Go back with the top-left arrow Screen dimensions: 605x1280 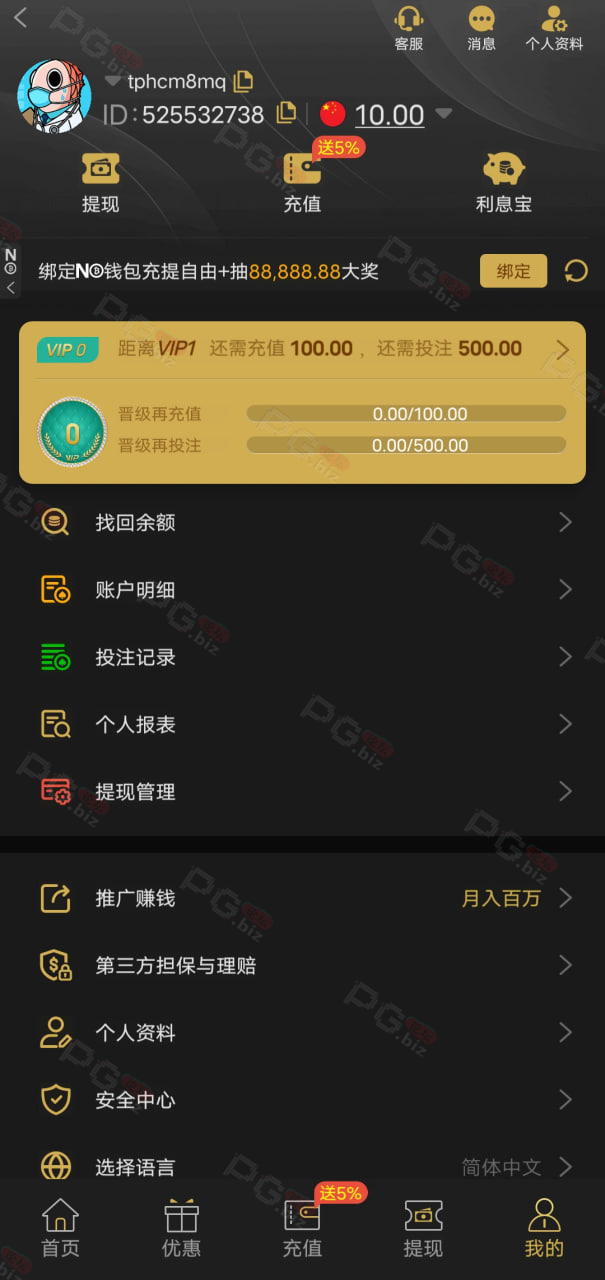pyautogui.click(x=20, y=17)
